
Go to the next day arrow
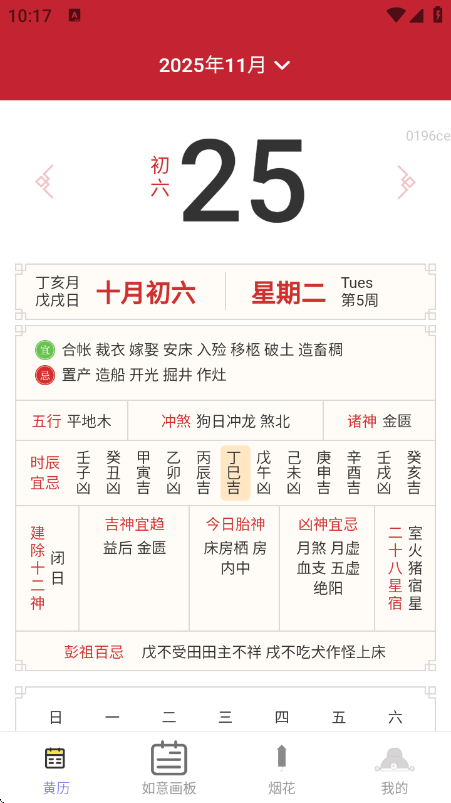click(406, 182)
